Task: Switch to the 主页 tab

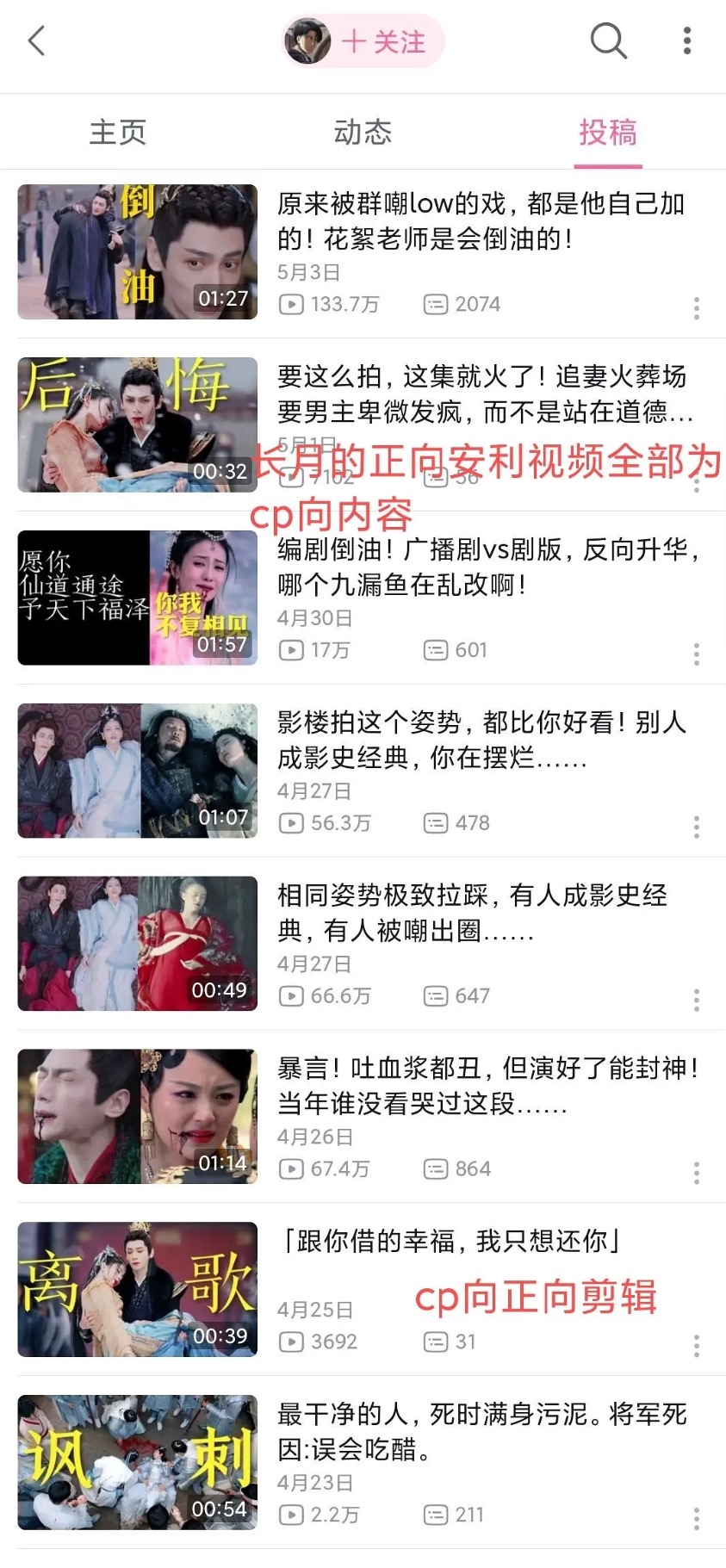Action: (x=118, y=133)
